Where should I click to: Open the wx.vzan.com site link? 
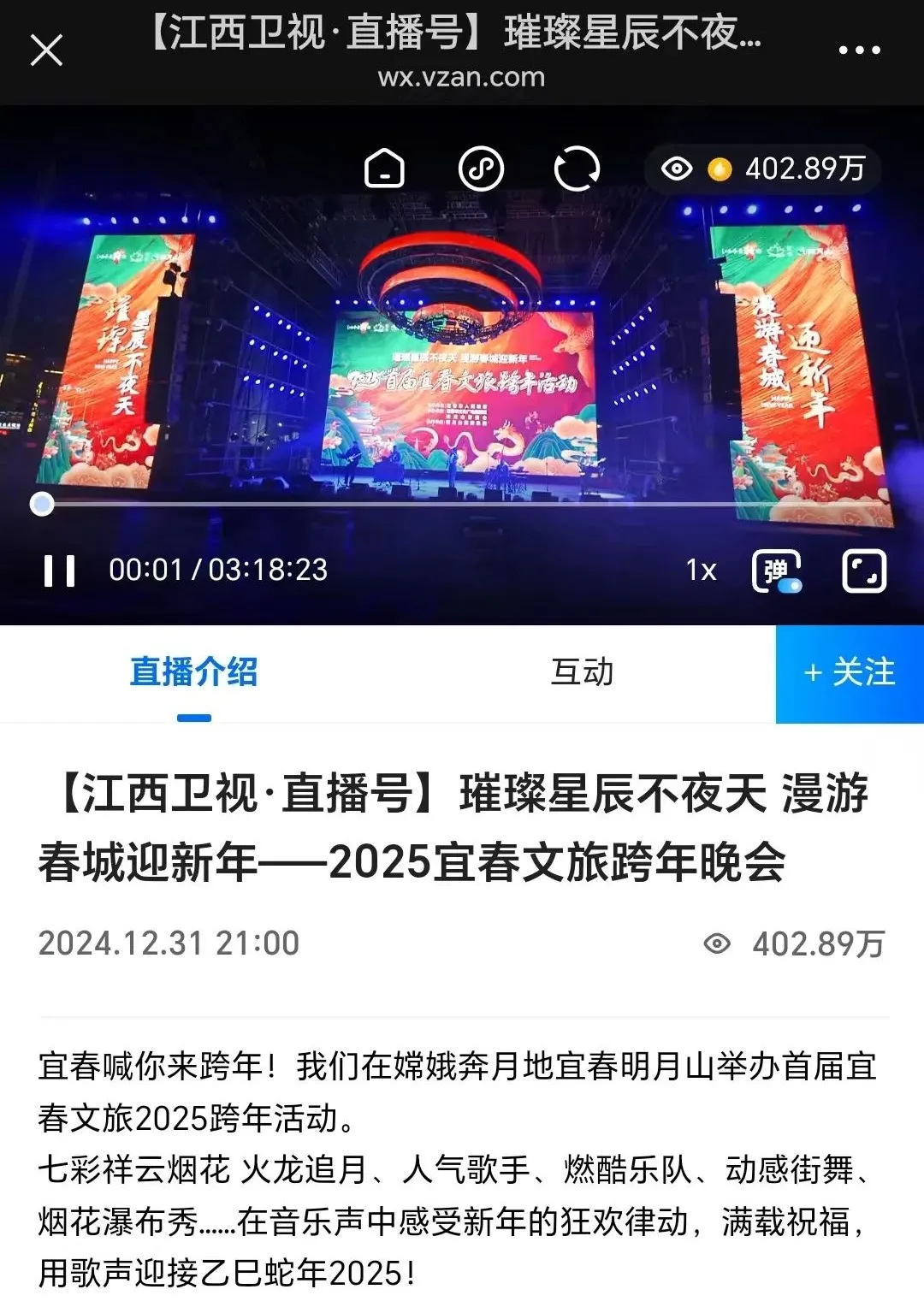(x=462, y=77)
